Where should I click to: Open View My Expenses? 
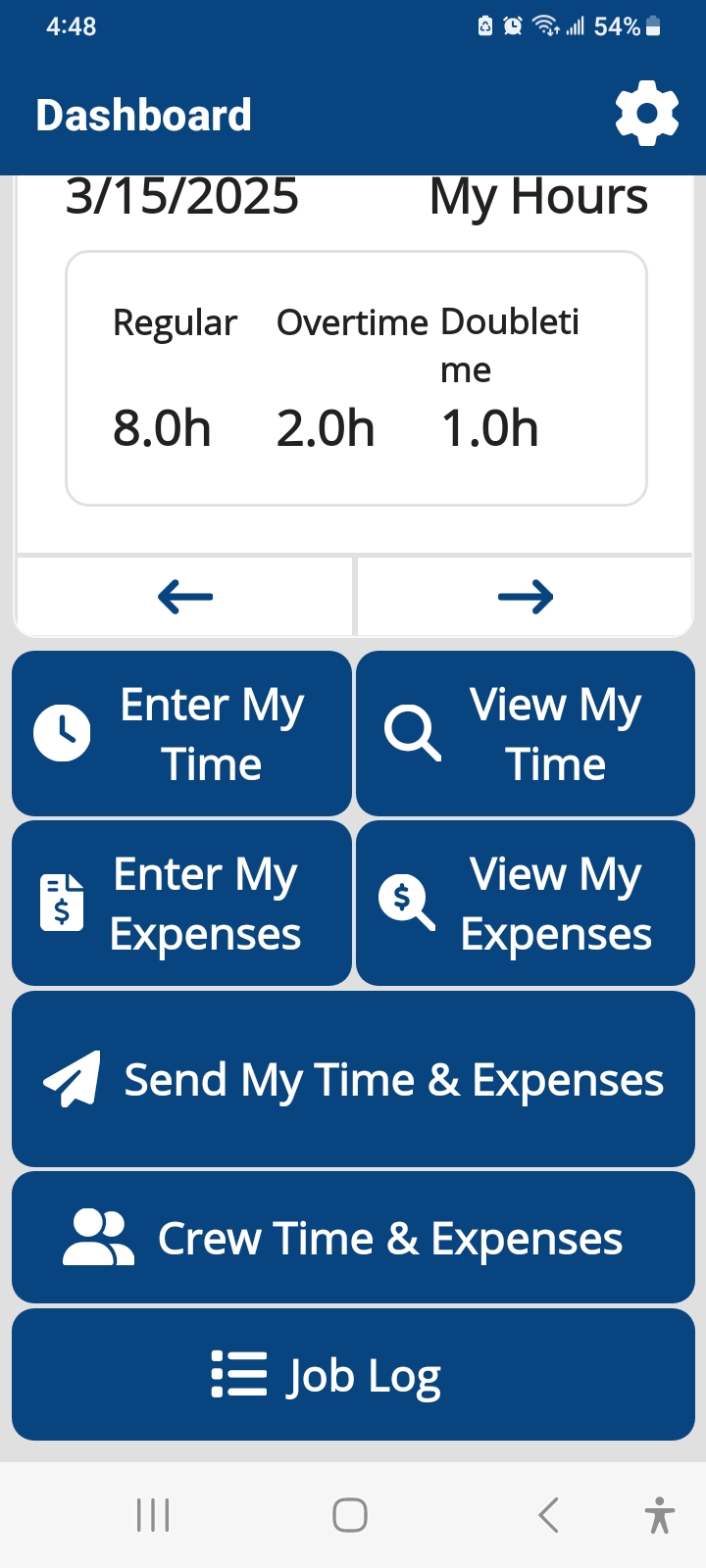click(x=526, y=903)
